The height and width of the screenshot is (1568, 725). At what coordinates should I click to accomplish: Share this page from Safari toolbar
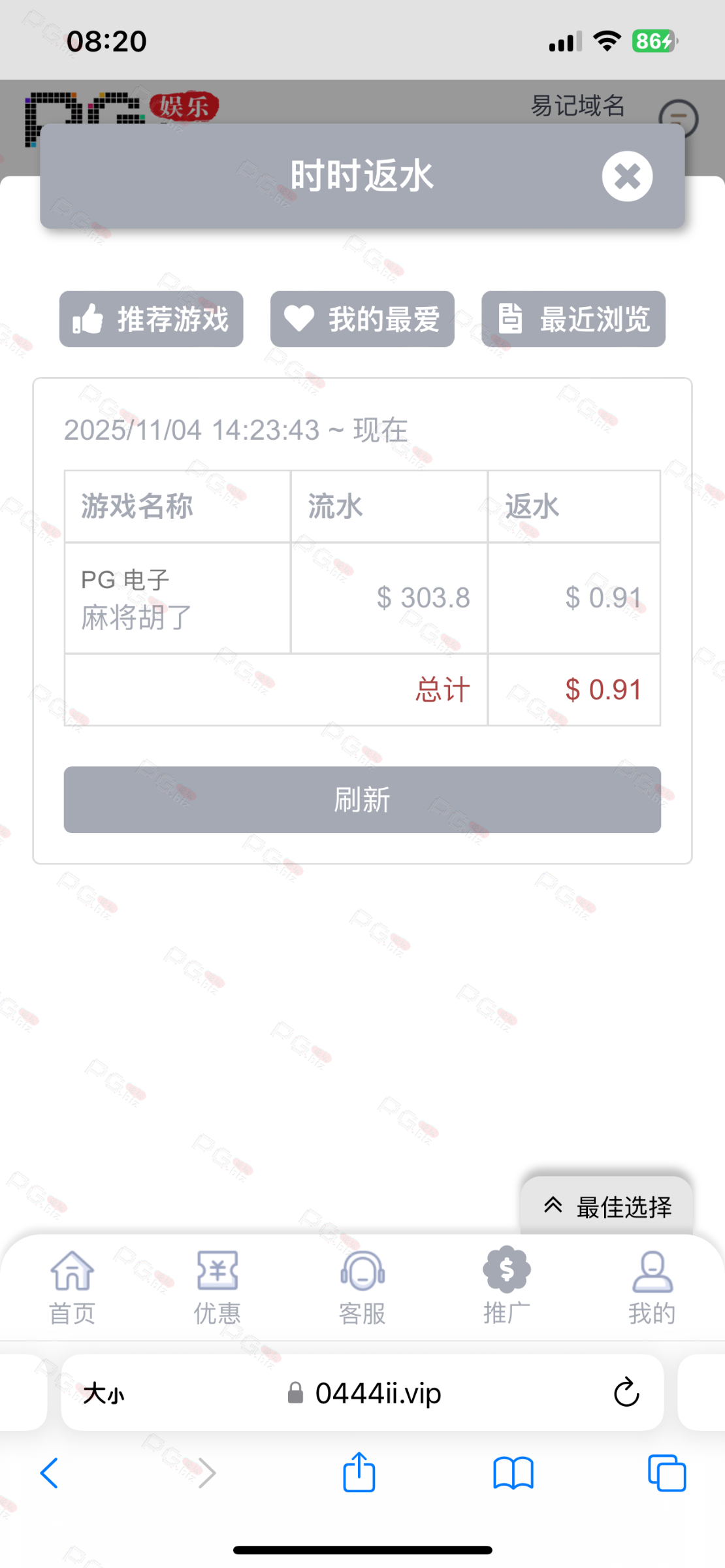[x=359, y=1473]
